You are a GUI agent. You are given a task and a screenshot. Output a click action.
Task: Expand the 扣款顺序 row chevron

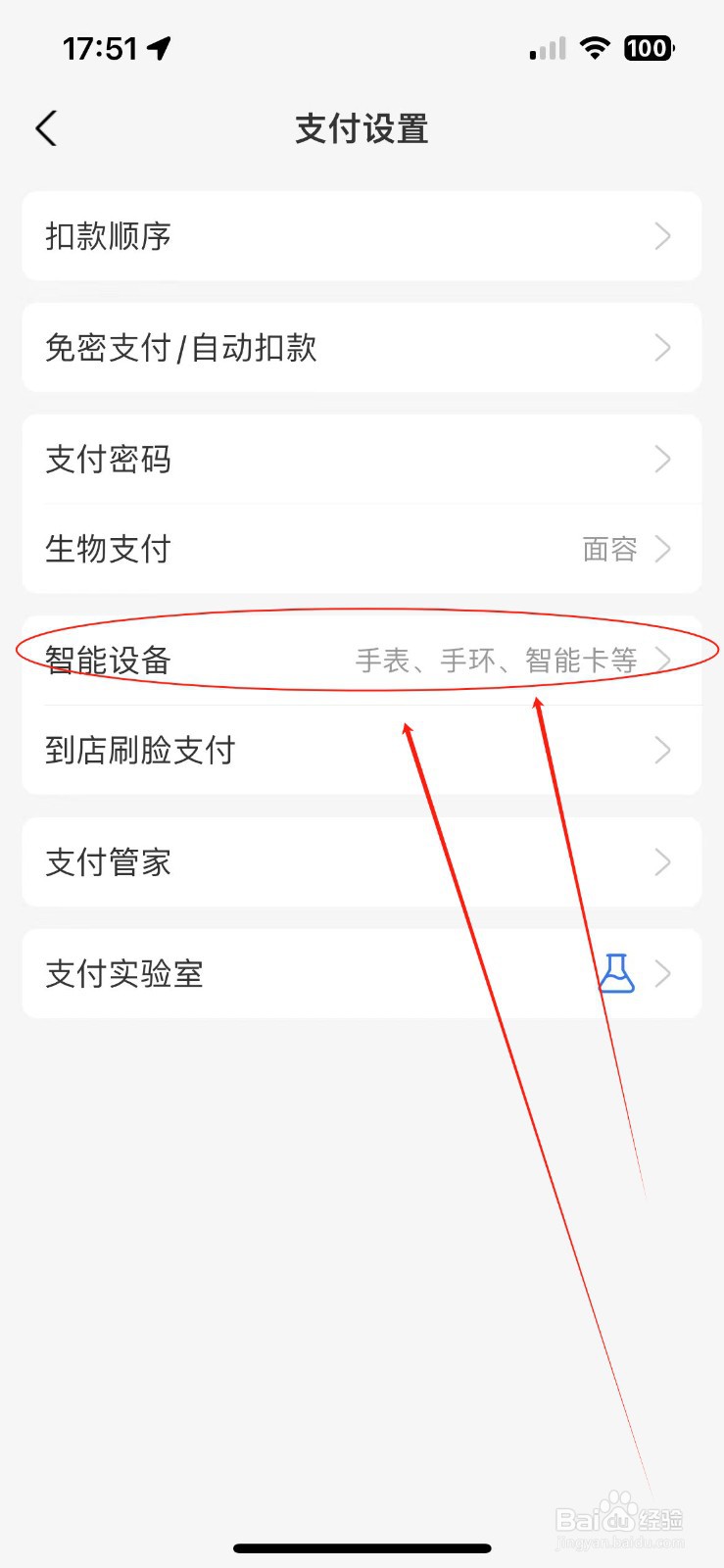pos(663,236)
